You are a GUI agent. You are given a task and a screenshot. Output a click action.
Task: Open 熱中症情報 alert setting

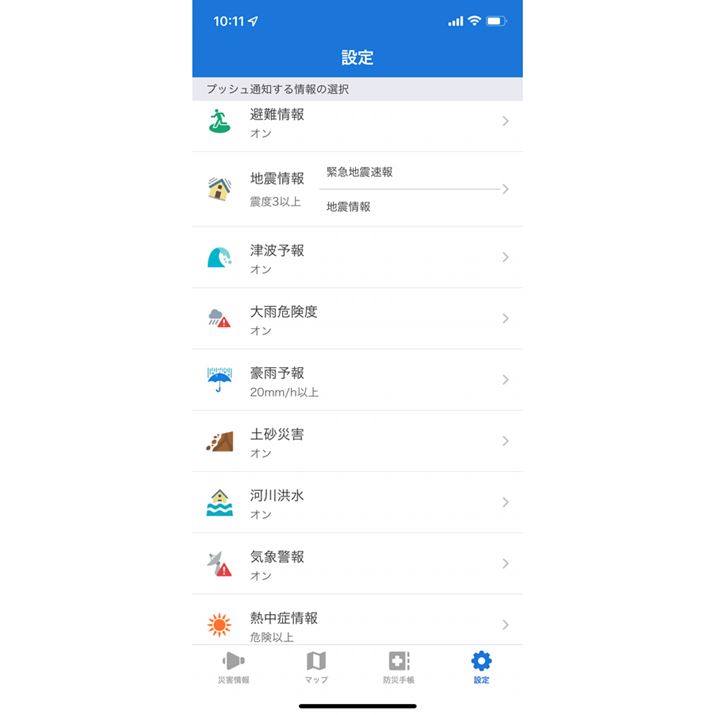tap(357, 624)
